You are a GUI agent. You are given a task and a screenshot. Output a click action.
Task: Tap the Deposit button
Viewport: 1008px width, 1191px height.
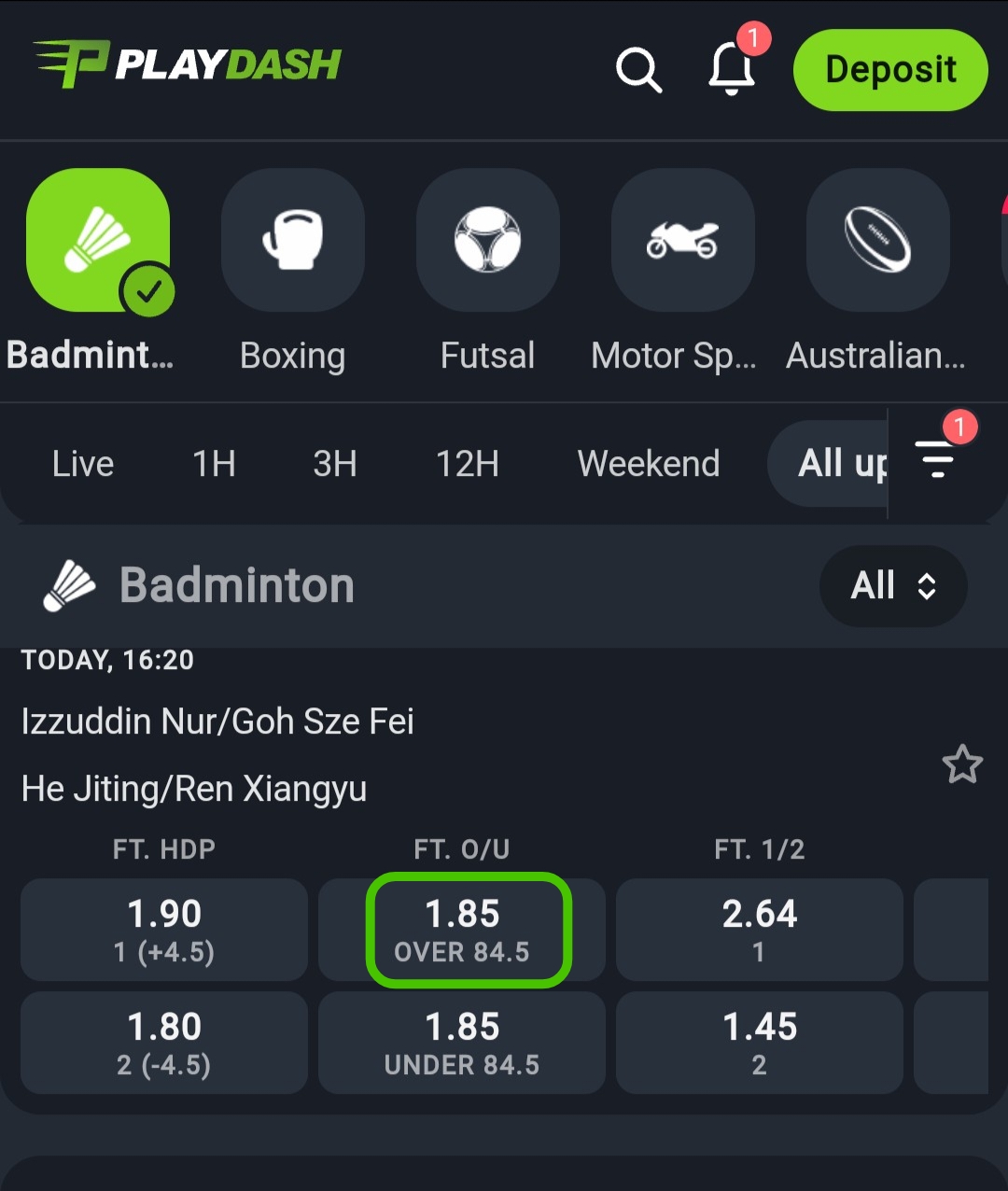890,70
